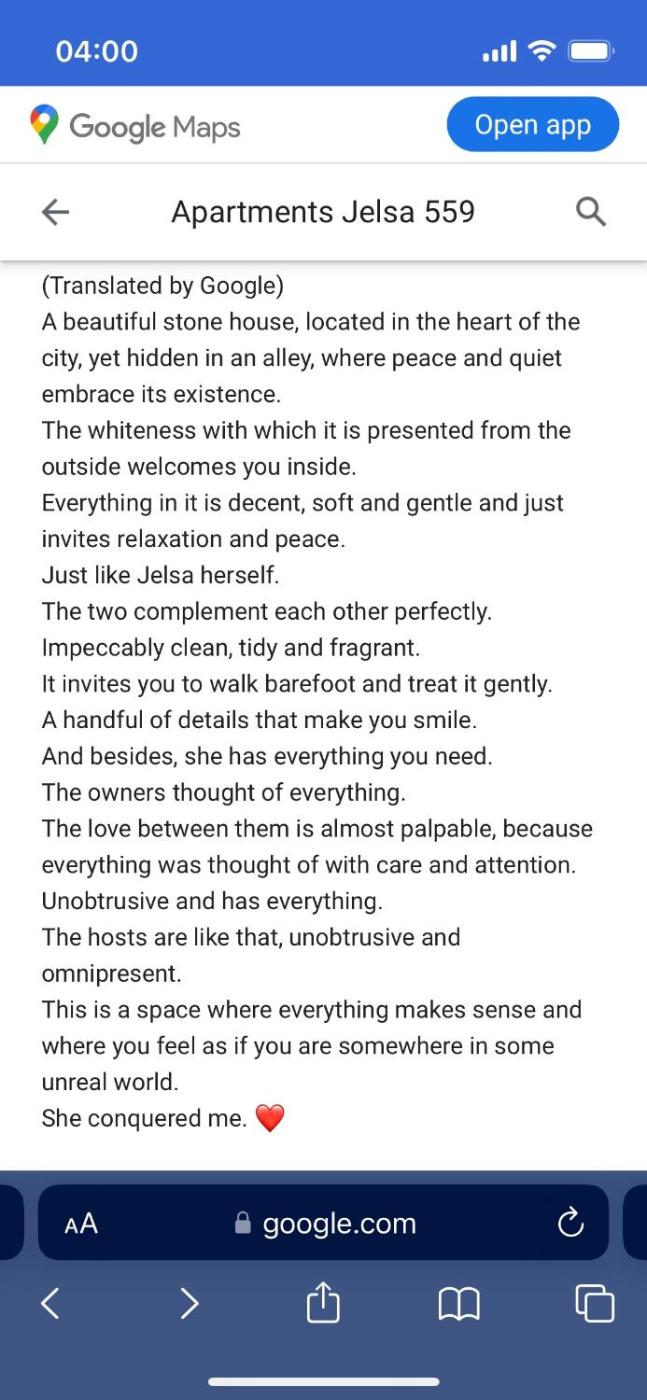Reload the current page
The image size is (647, 1400).
[x=570, y=1223]
